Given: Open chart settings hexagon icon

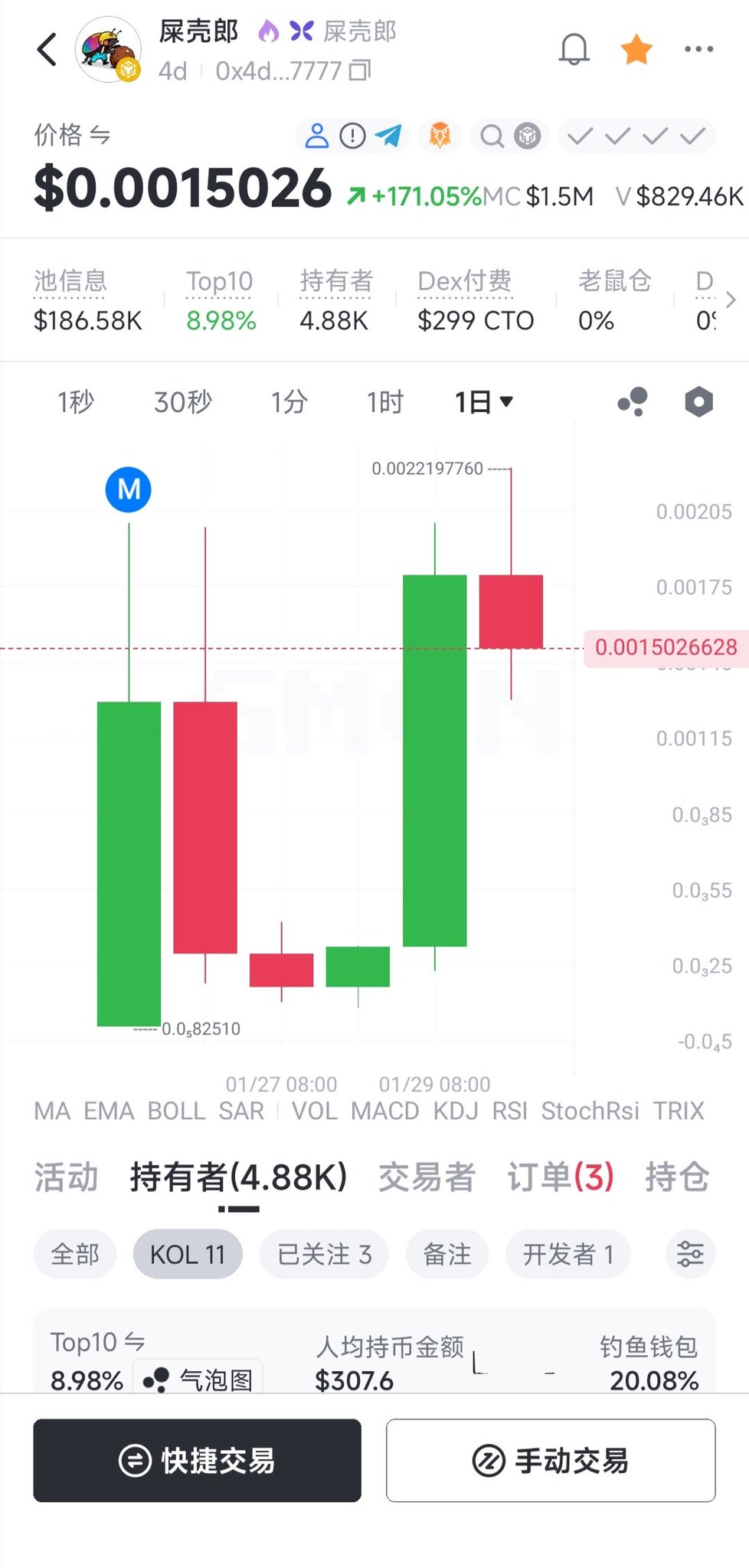Looking at the screenshot, I should coord(698,401).
